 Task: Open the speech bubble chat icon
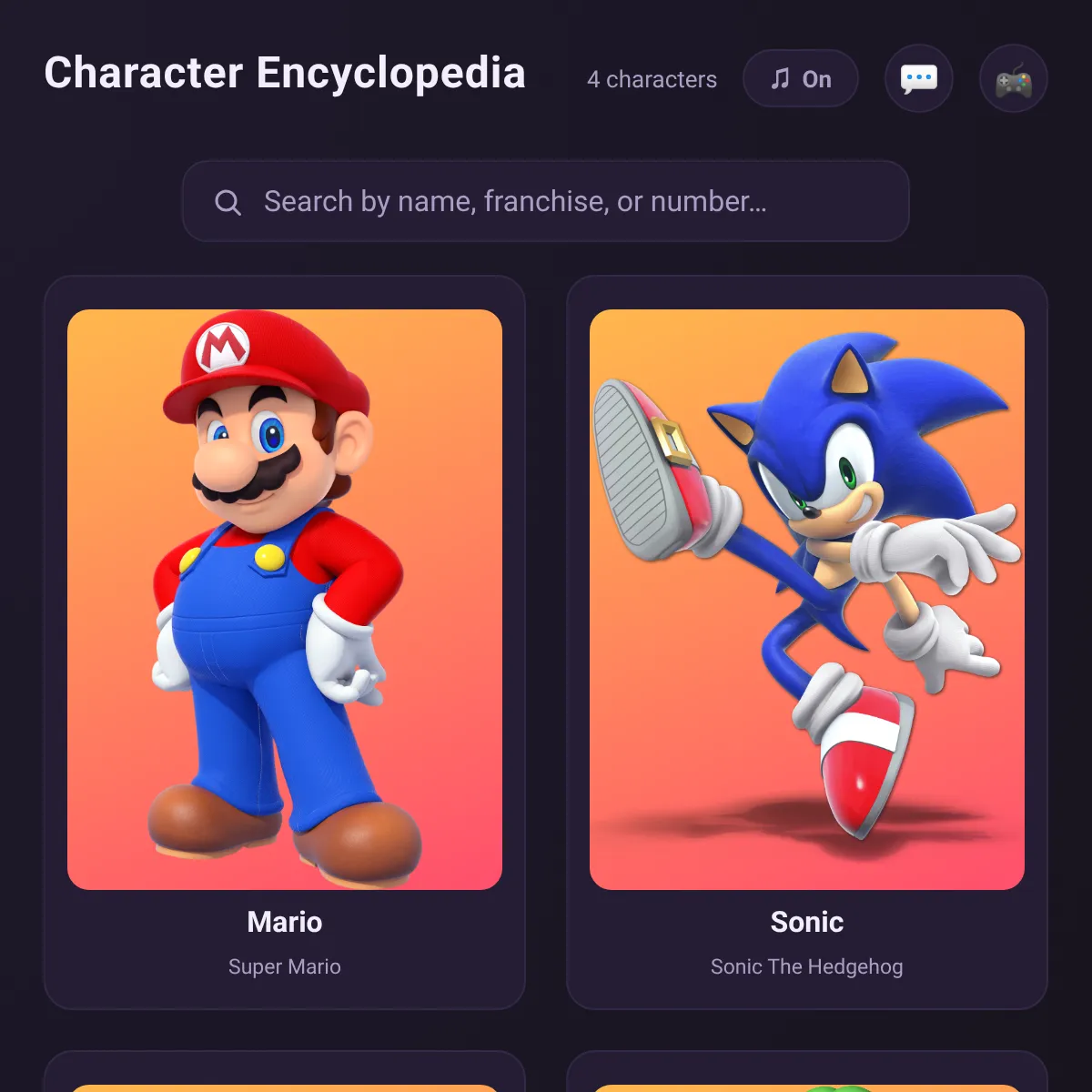pos(919,79)
